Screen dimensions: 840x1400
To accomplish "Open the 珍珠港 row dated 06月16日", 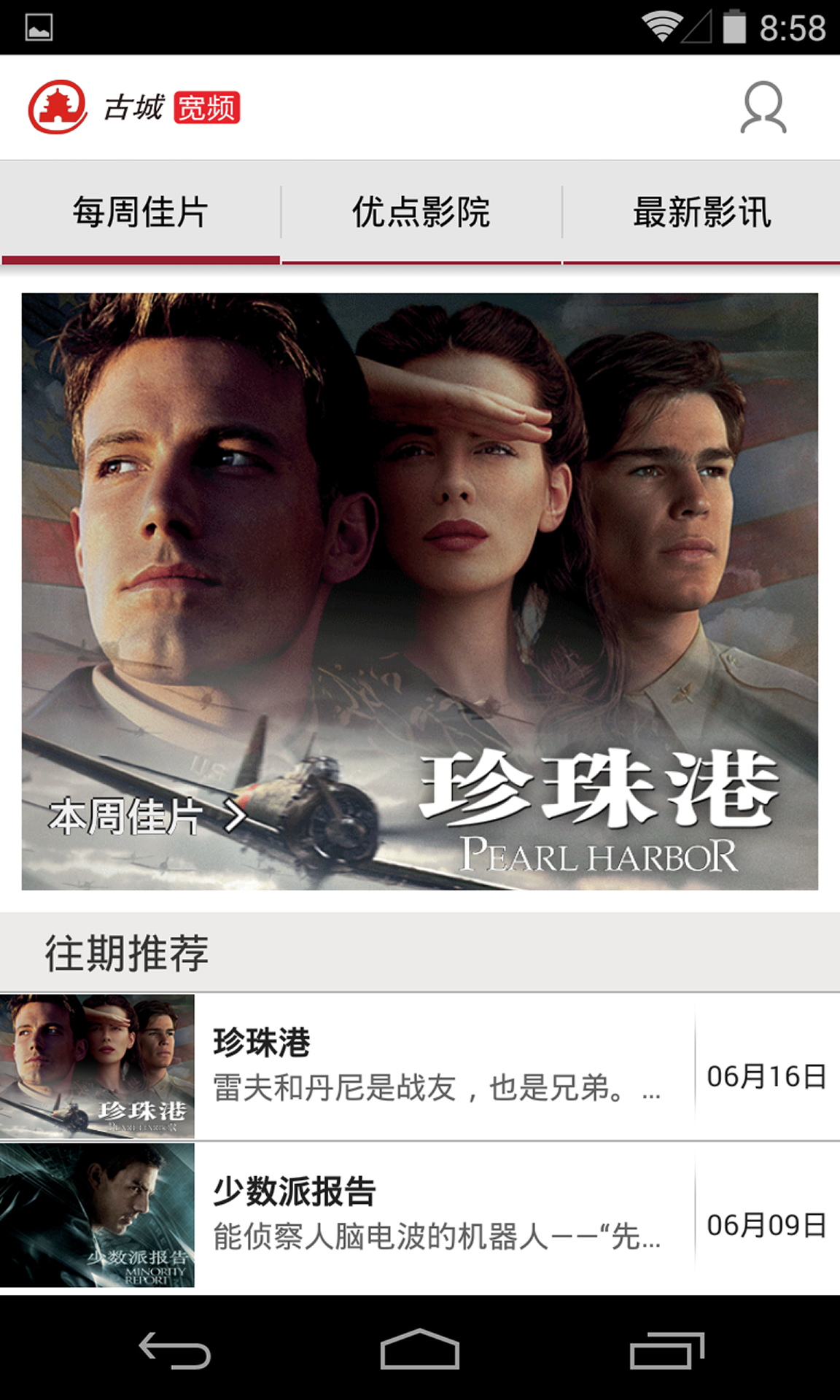I will 437,1066.
